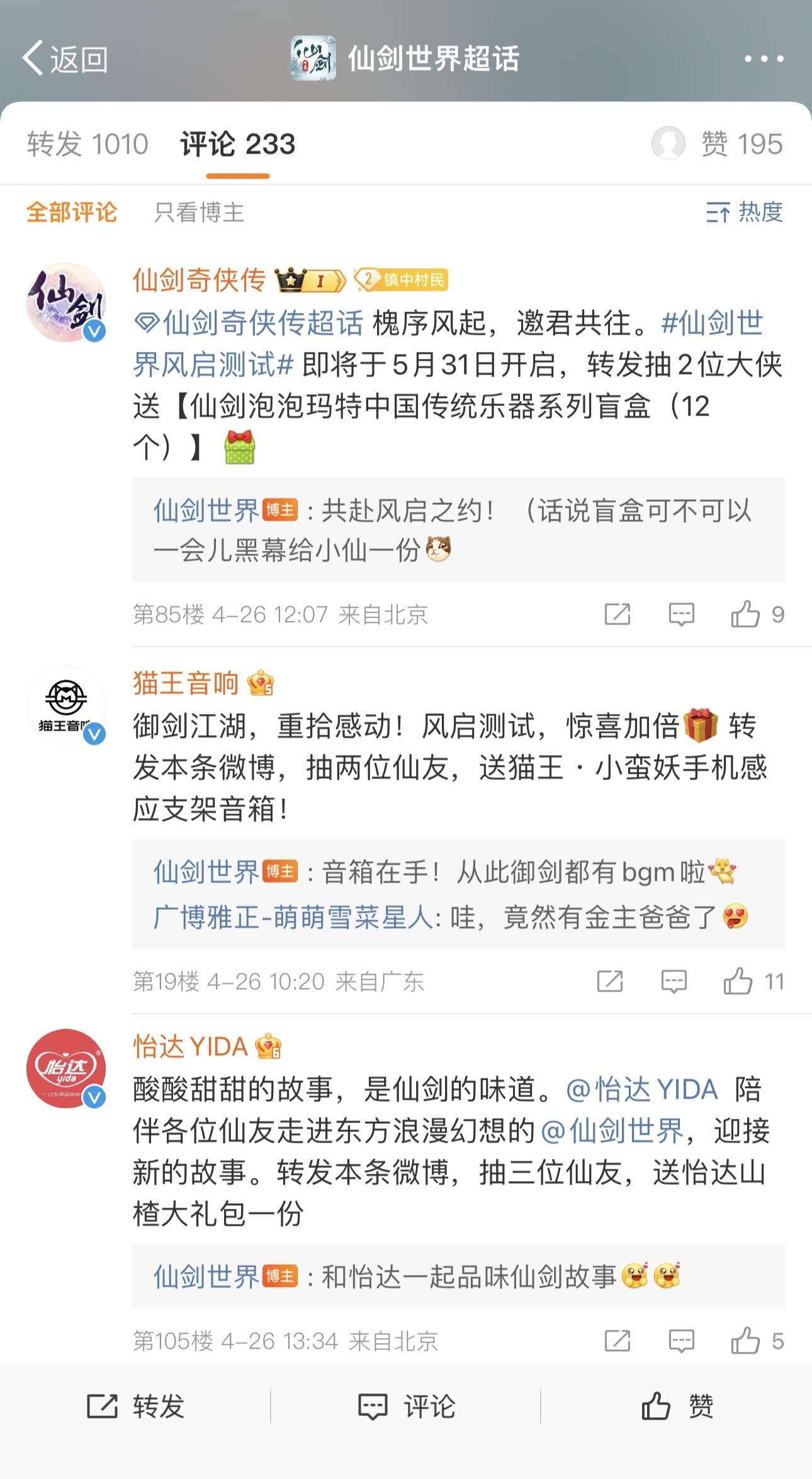The height and width of the screenshot is (1479, 812).
Task: Open 仙剑奇侠传 user profile avatar
Action: click(66, 302)
